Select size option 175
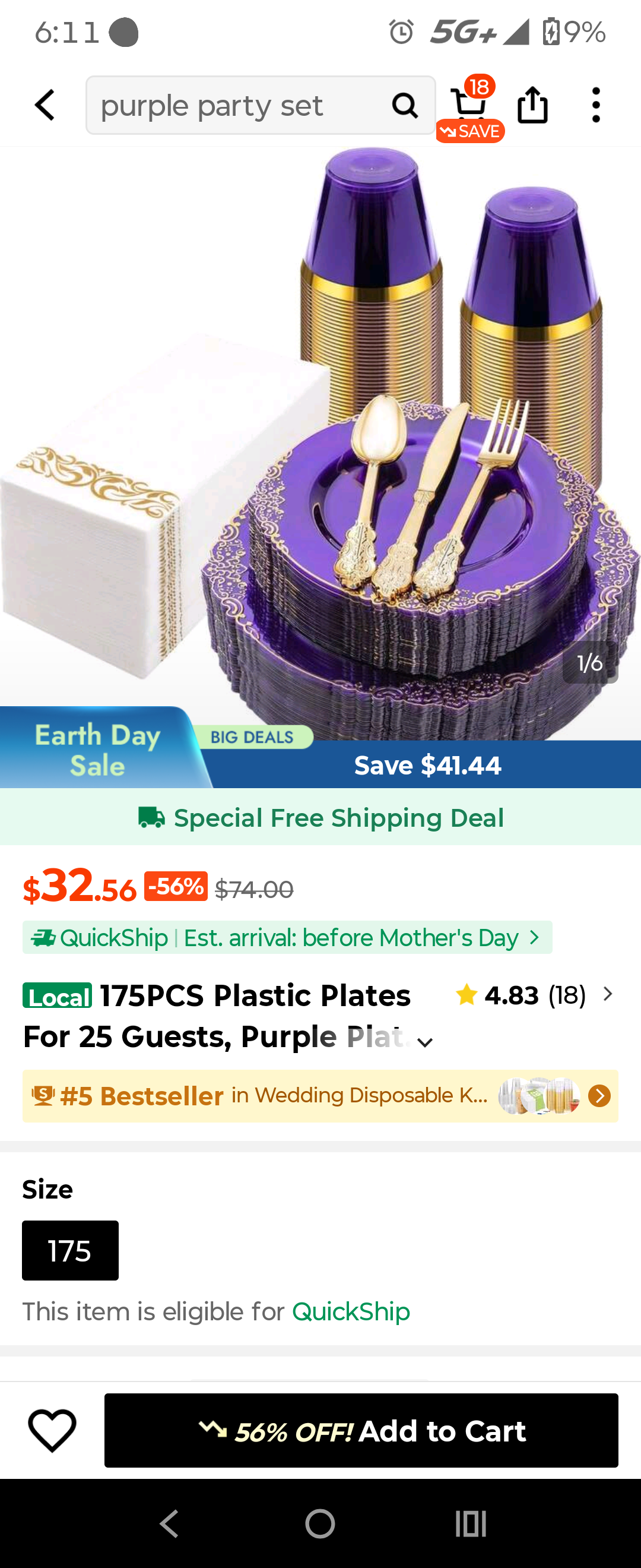The width and height of the screenshot is (641, 1568). [70, 1250]
